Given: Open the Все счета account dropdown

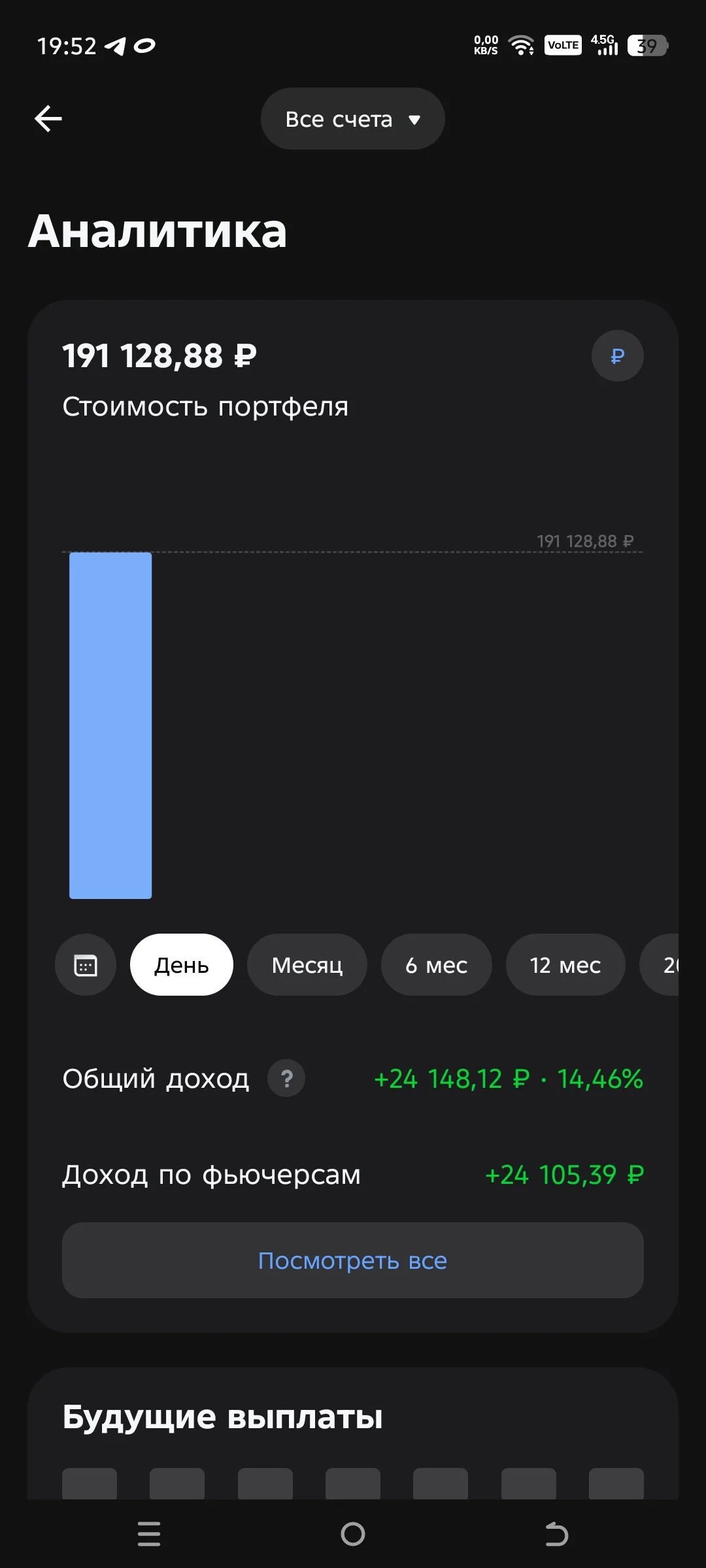Looking at the screenshot, I should coord(353,119).
